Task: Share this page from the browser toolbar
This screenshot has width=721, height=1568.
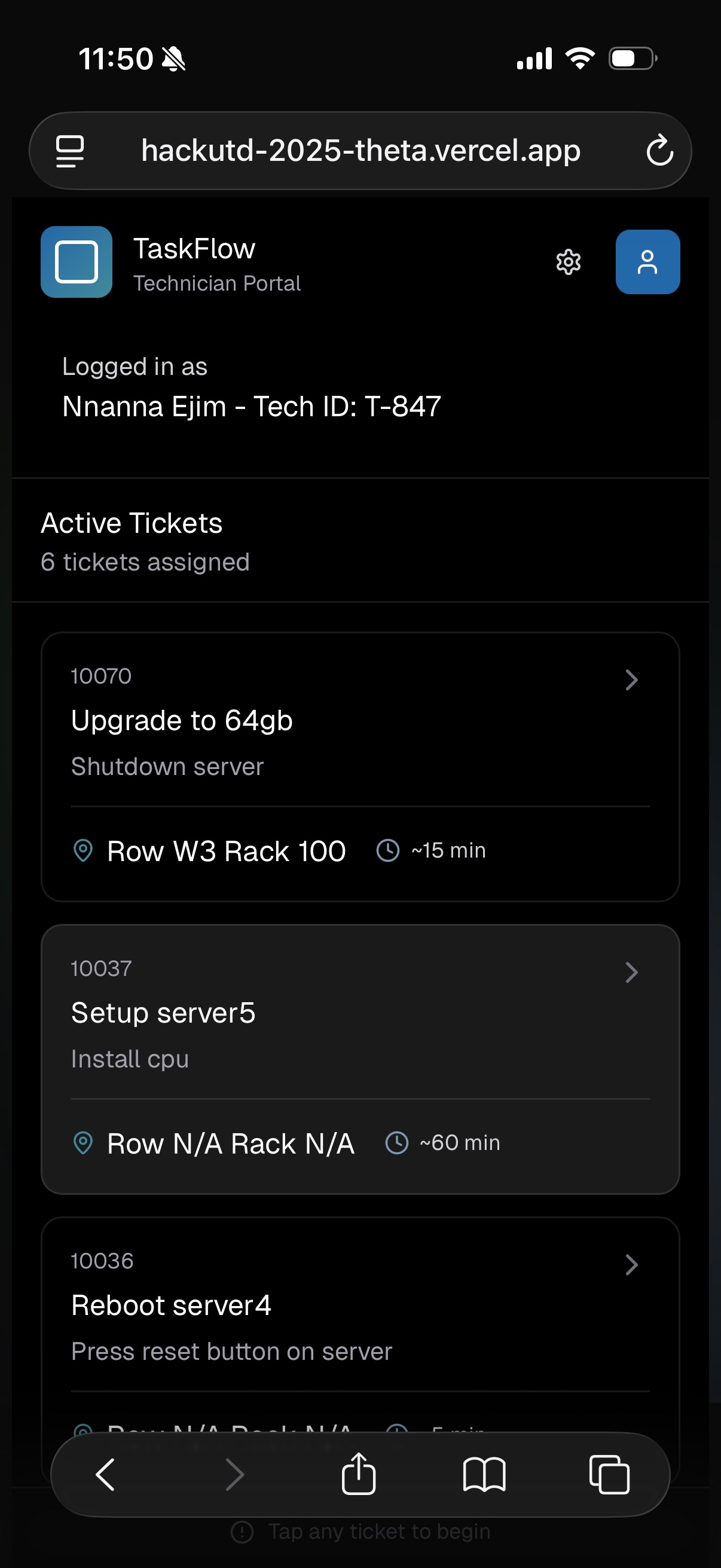Action: click(x=358, y=1474)
